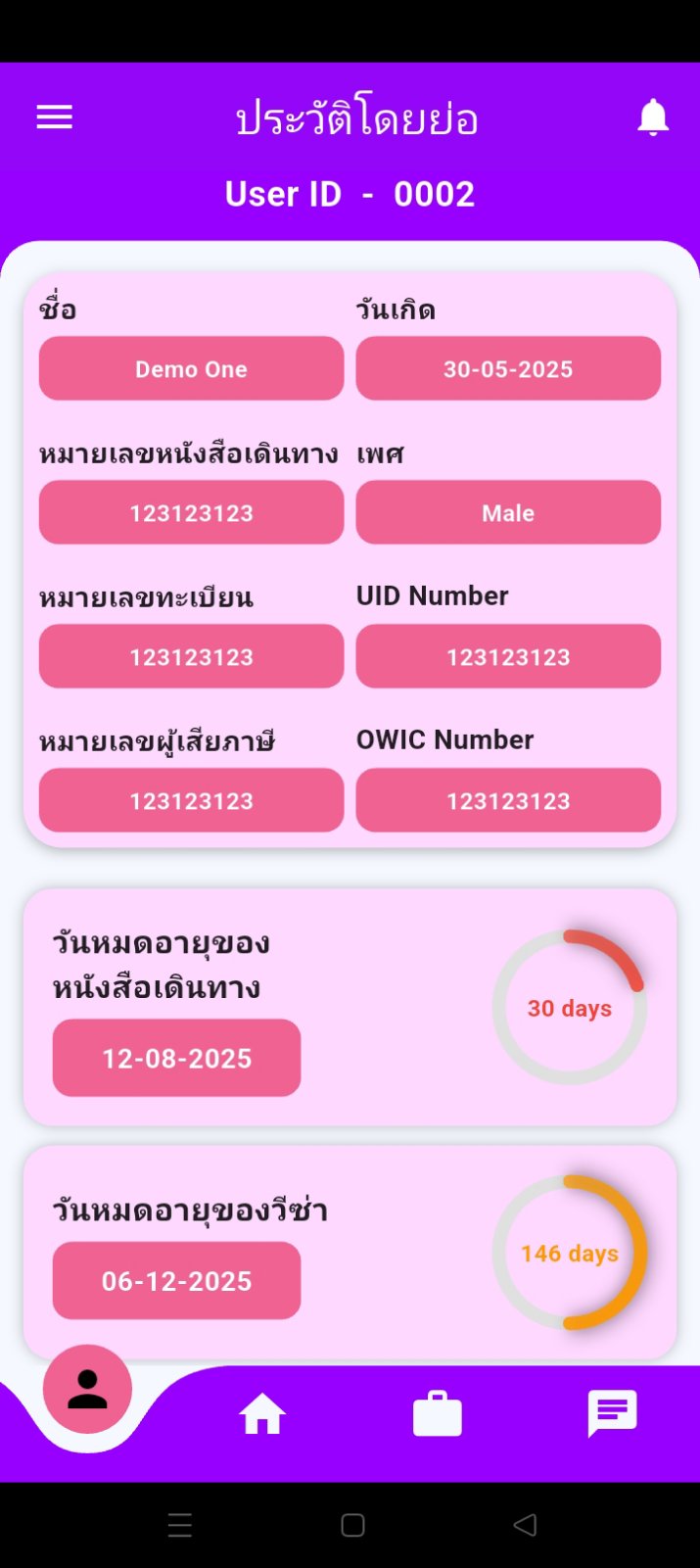700x1568 pixels.
Task: Open the notifications bell
Action: 653,118
